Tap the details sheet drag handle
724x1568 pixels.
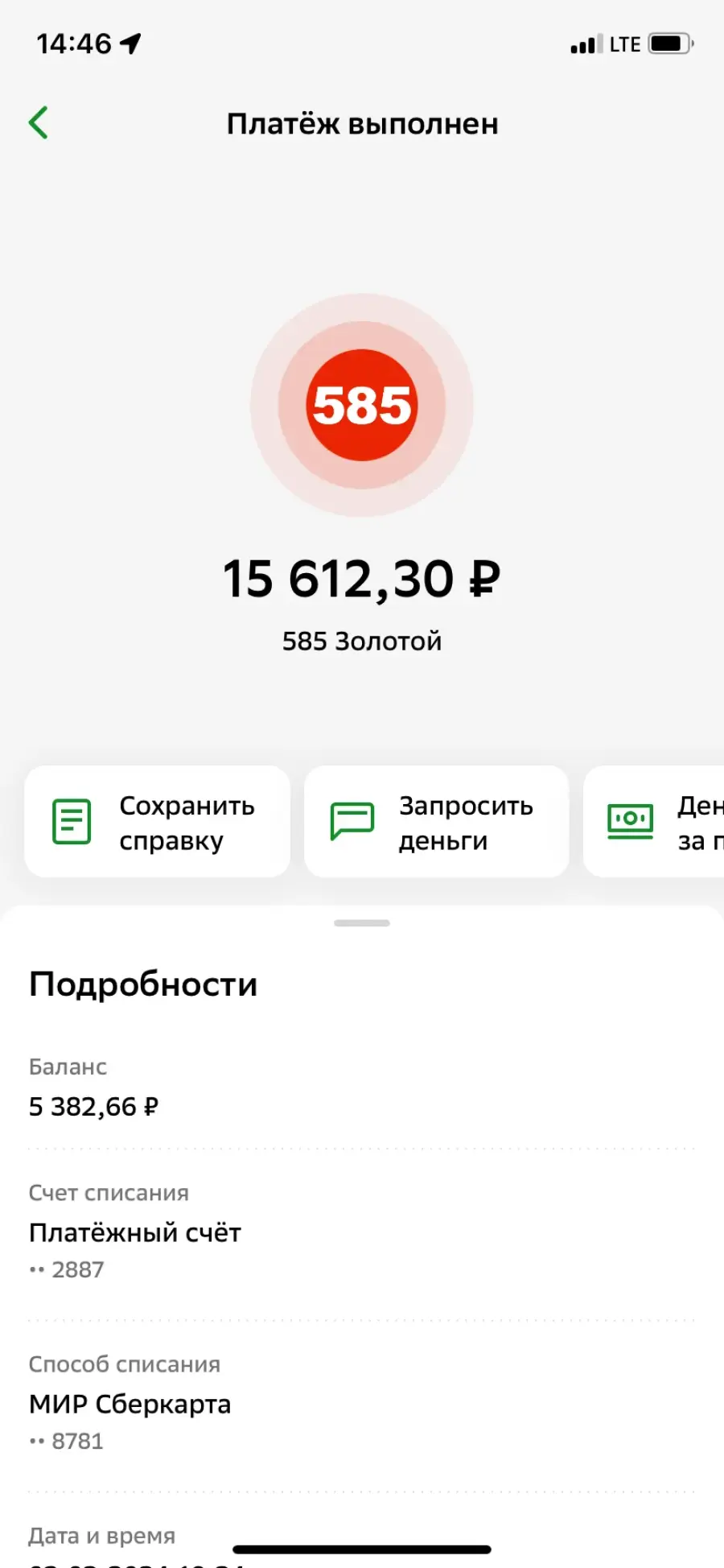362,923
